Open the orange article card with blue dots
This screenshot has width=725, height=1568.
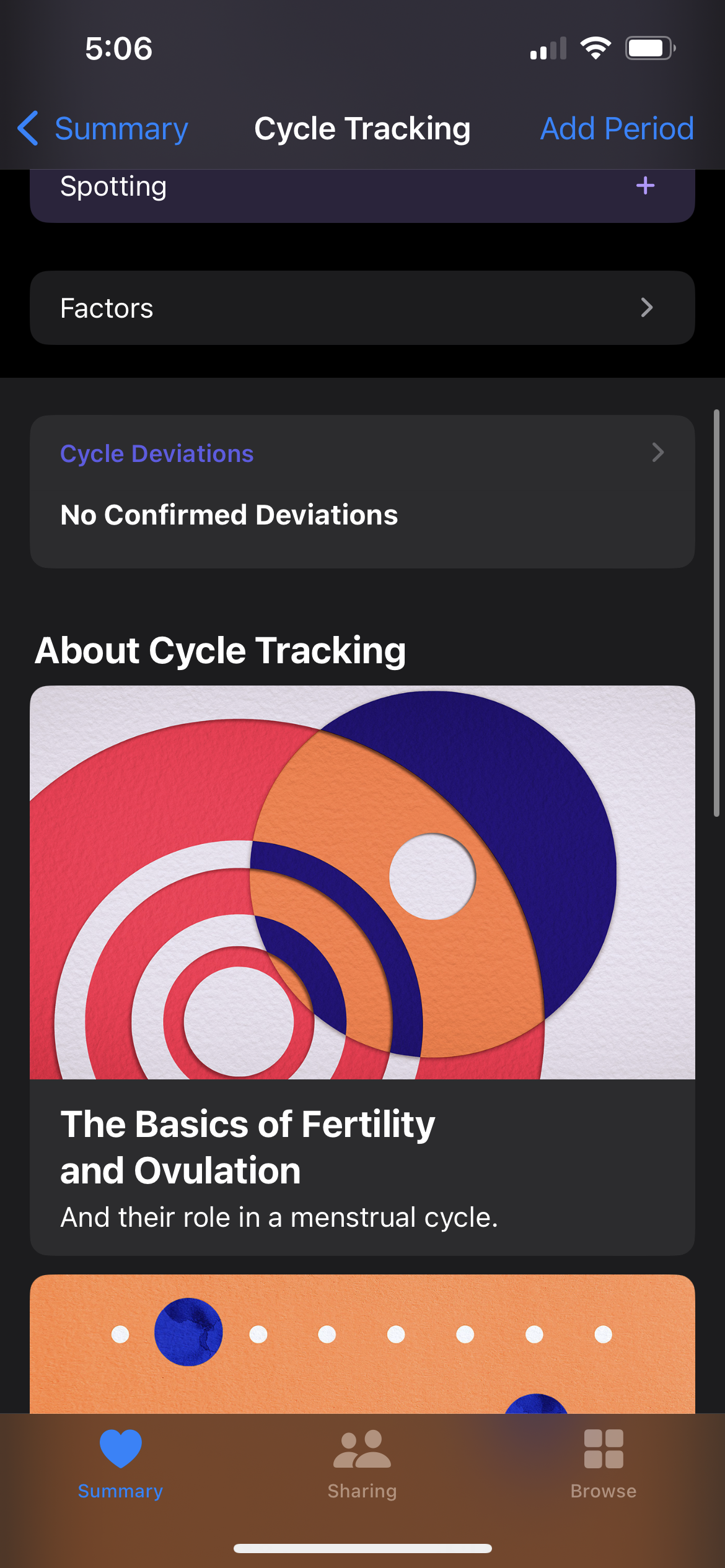362,1343
